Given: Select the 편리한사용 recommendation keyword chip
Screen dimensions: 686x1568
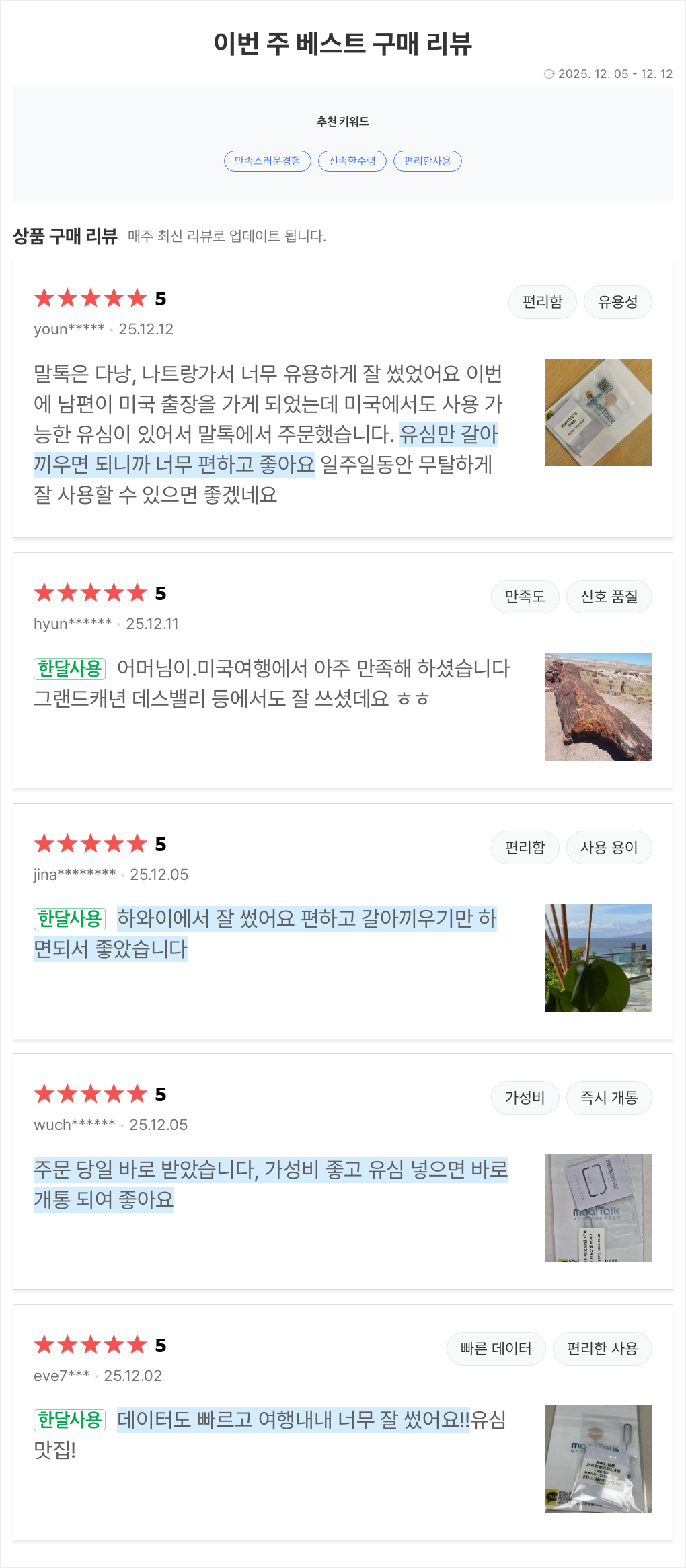Looking at the screenshot, I should 428,161.
